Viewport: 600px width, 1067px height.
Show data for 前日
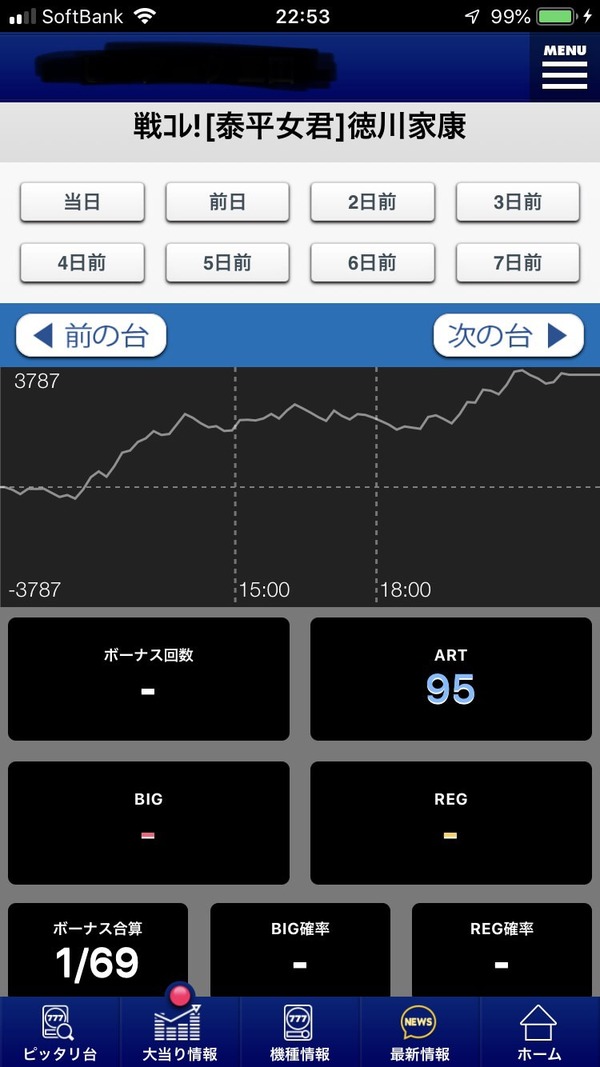tap(227, 202)
